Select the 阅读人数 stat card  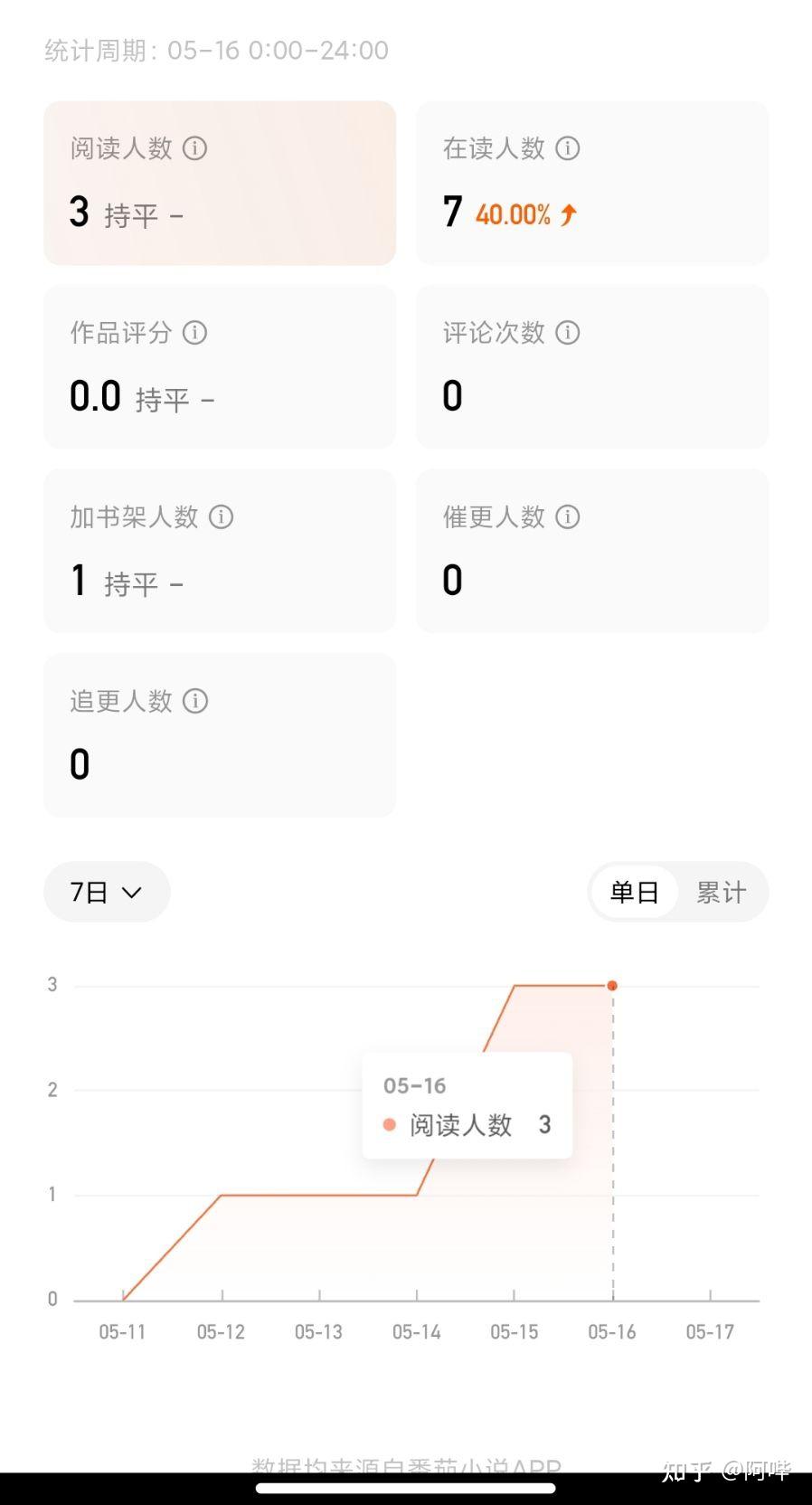tap(220, 184)
